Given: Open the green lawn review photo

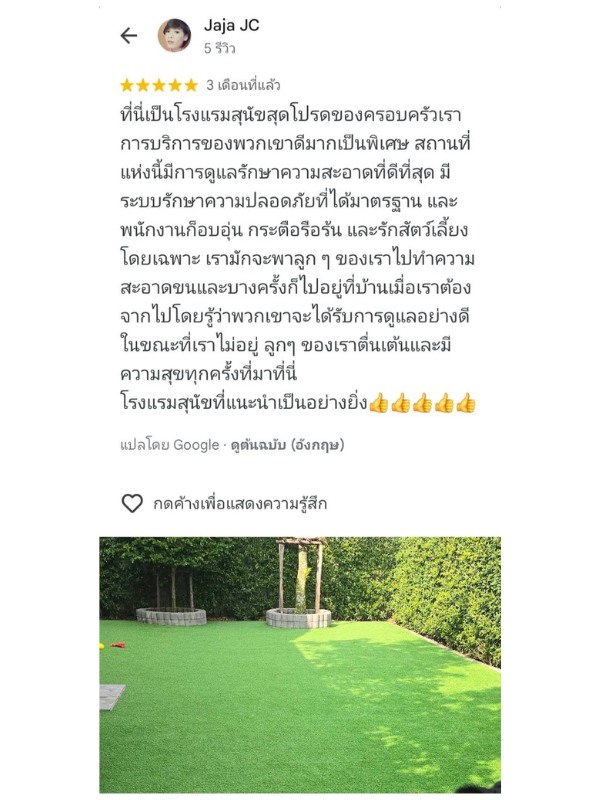Looking at the screenshot, I should [x=299, y=664].
